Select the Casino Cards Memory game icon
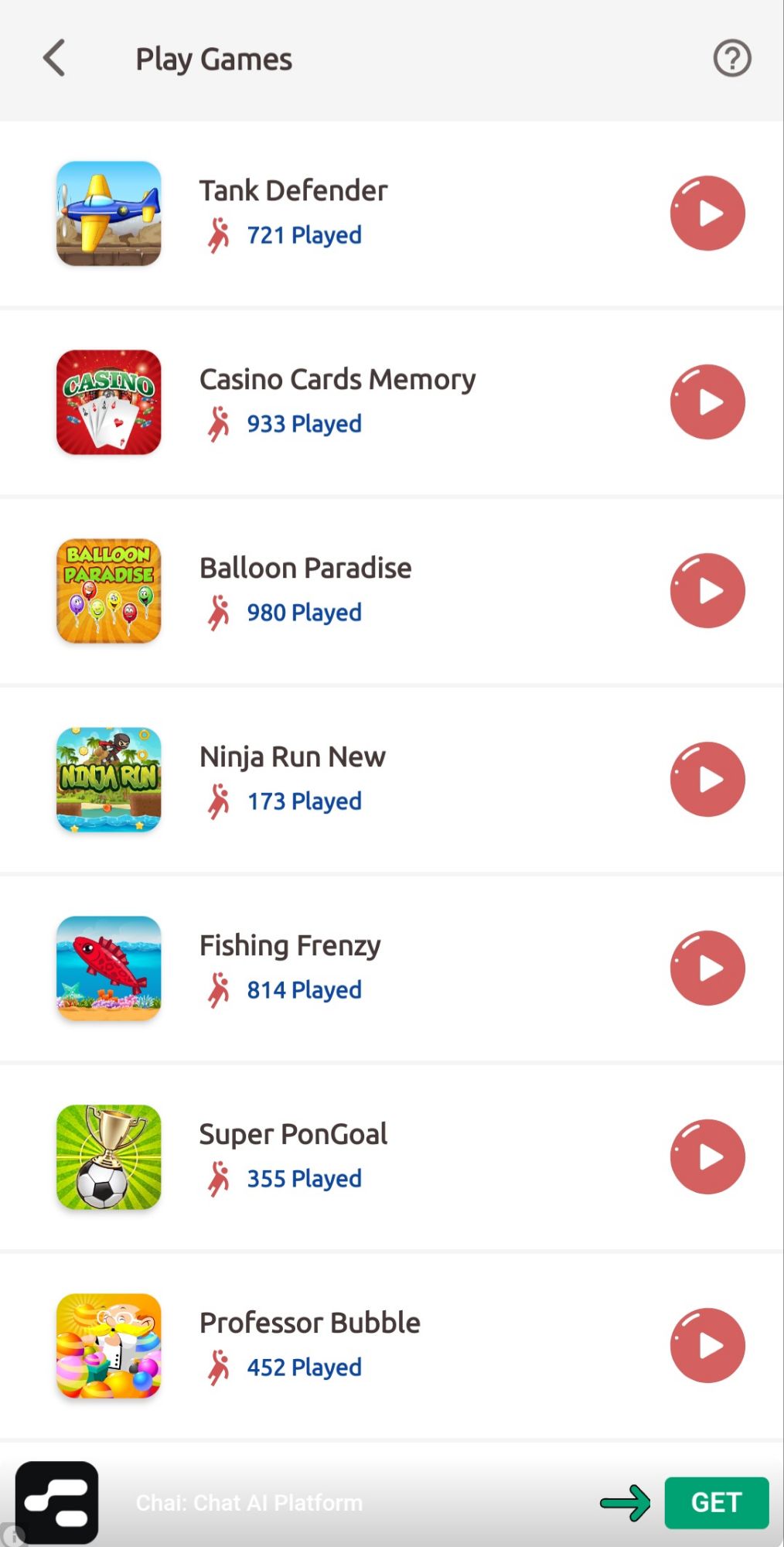This screenshot has height=1547, width=784. (x=108, y=401)
